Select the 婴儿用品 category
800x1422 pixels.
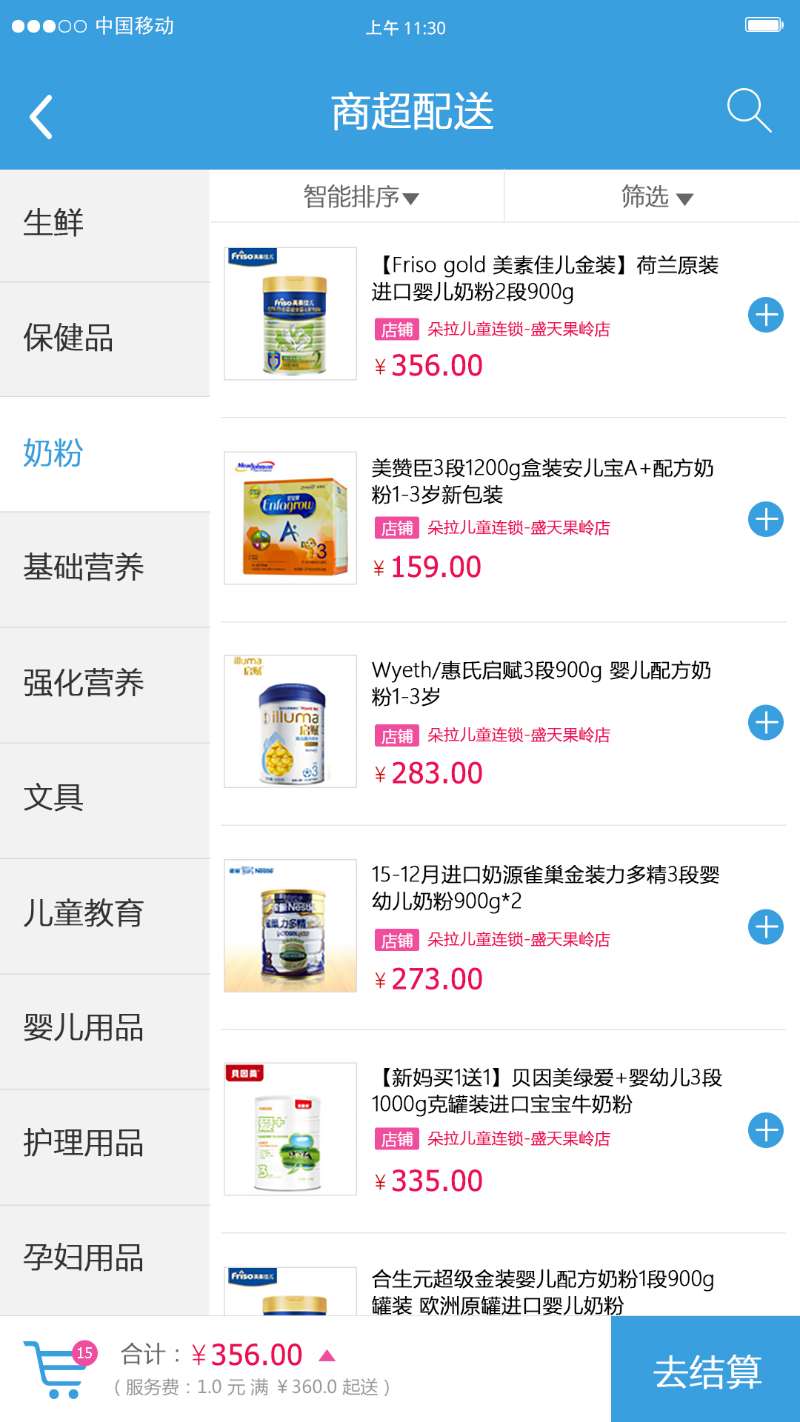[84, 1028]
